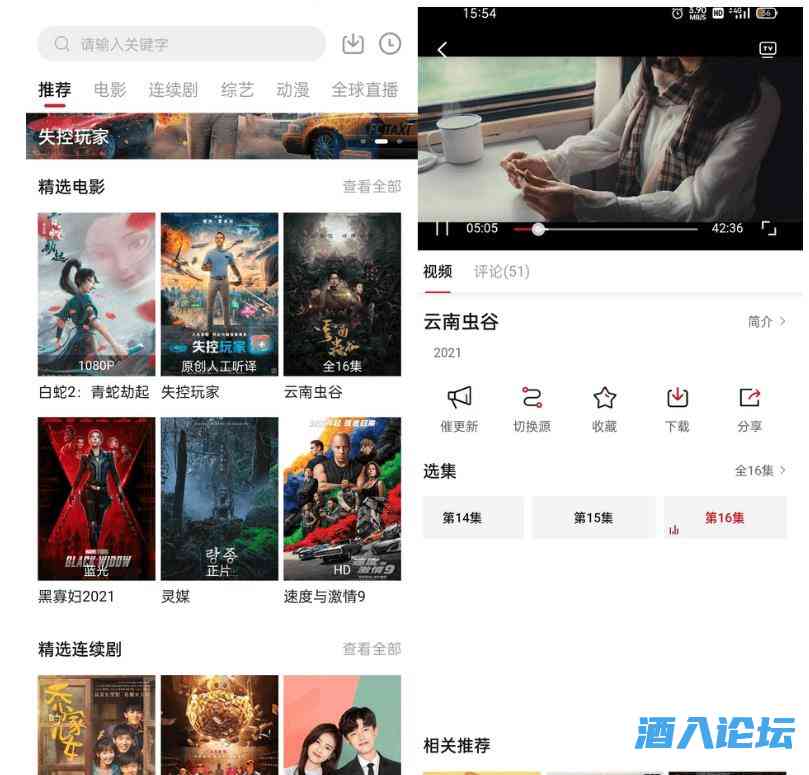Viewport: 809px width, 775px height.
Task: Enter fullscreen video mode
Action: click(x=769, y=228)
